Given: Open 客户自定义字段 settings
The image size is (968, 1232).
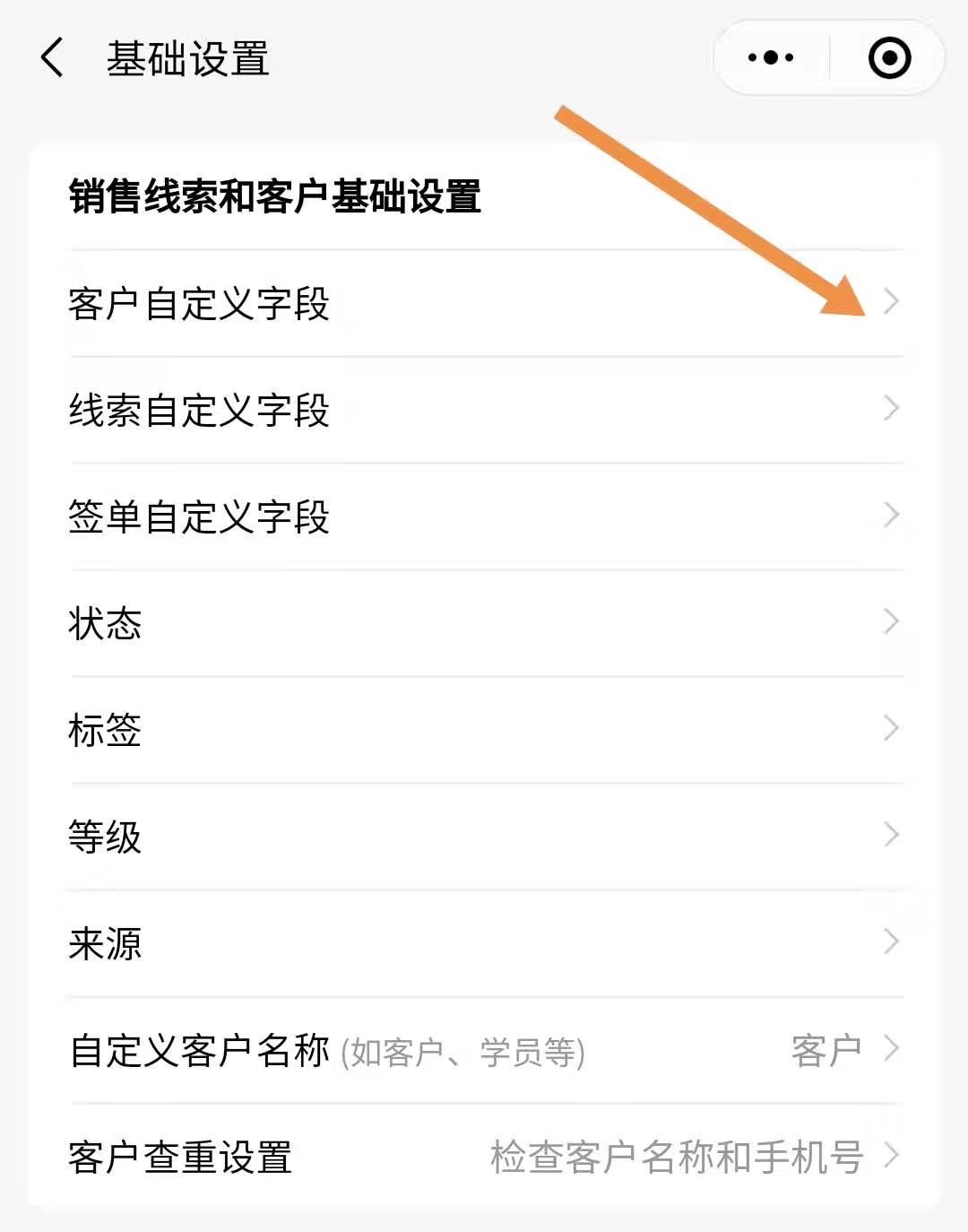Looking at the screenshot, I should coord(484,303).
